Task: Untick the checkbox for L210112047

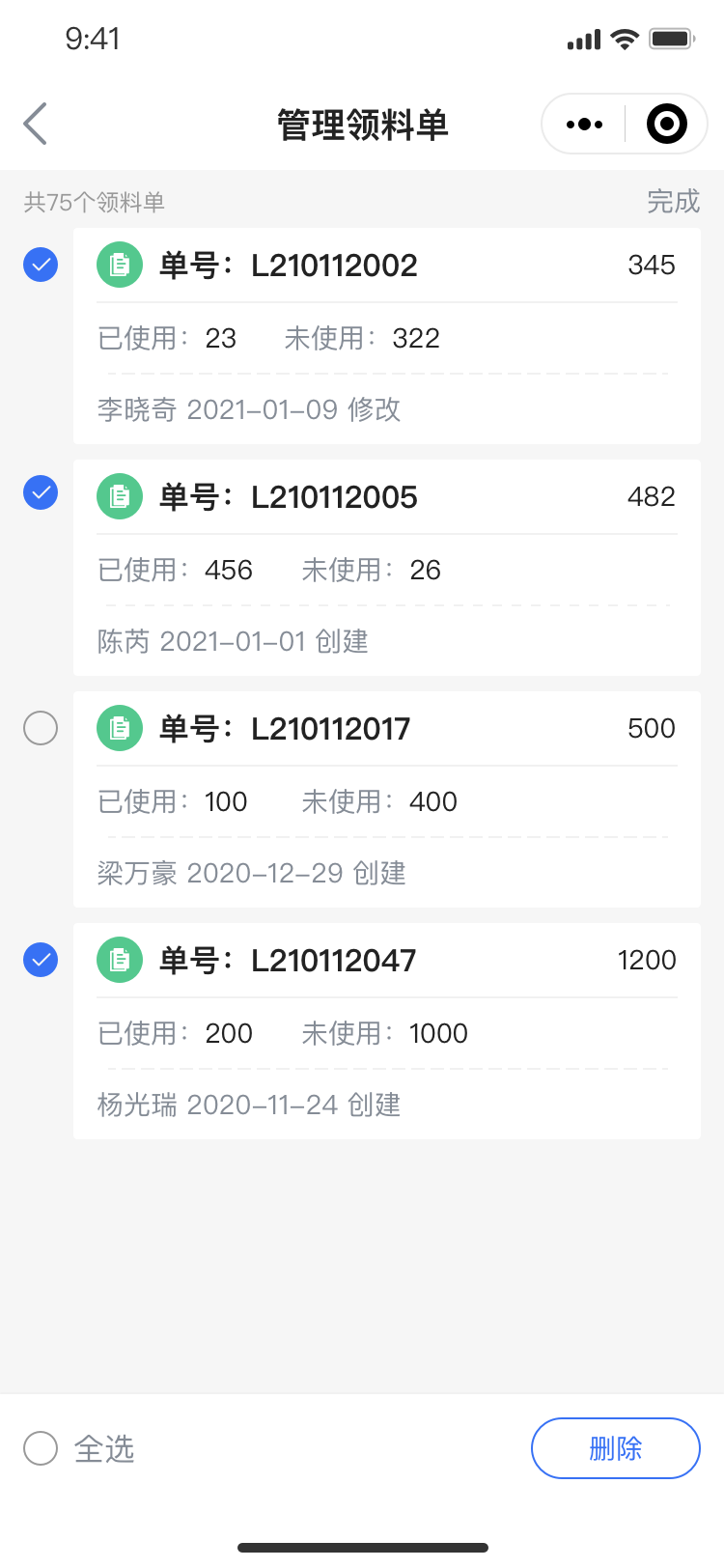Action: click(41, 960)
